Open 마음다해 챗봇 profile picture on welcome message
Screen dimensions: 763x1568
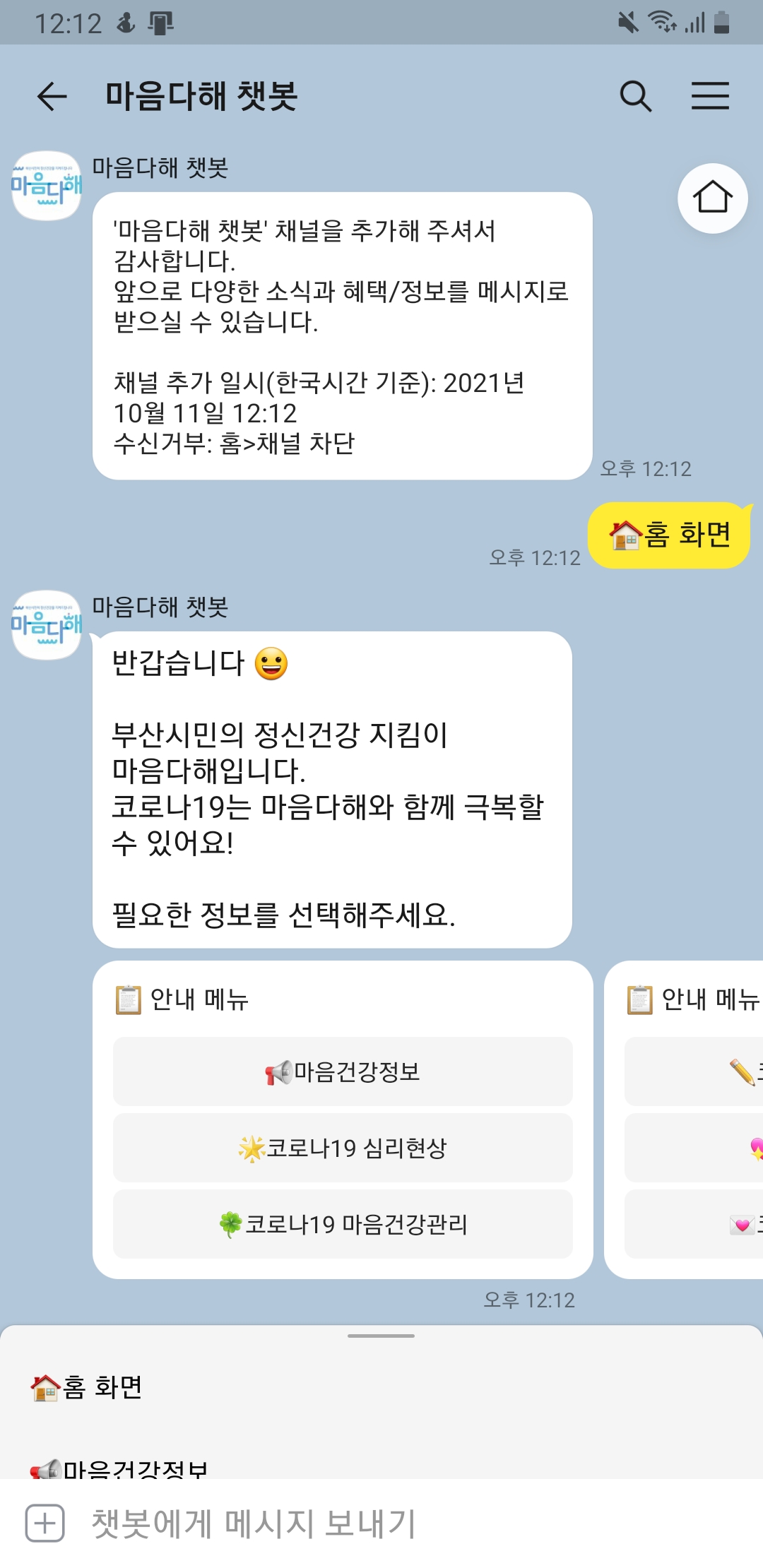47,186
